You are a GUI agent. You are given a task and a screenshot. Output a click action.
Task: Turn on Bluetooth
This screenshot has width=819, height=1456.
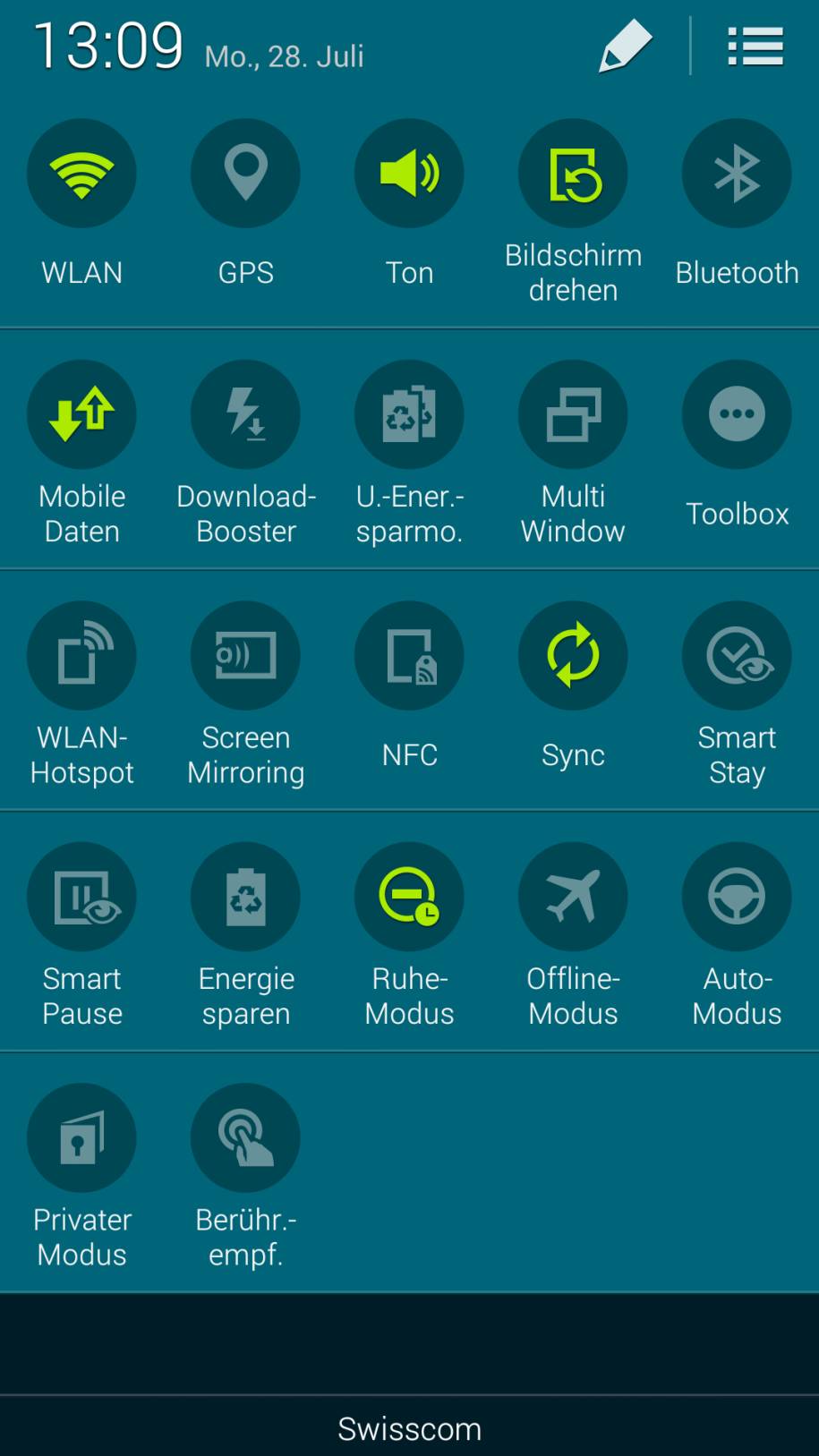[737, 174]
